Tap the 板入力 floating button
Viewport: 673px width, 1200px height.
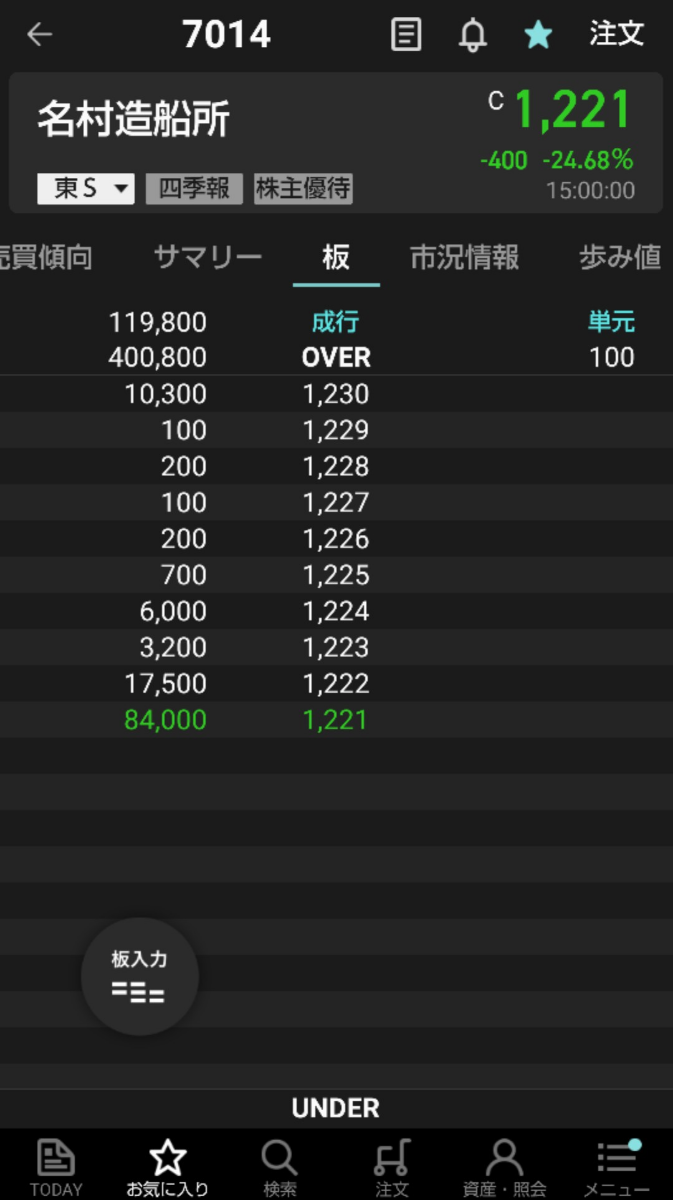pos(139,976)
